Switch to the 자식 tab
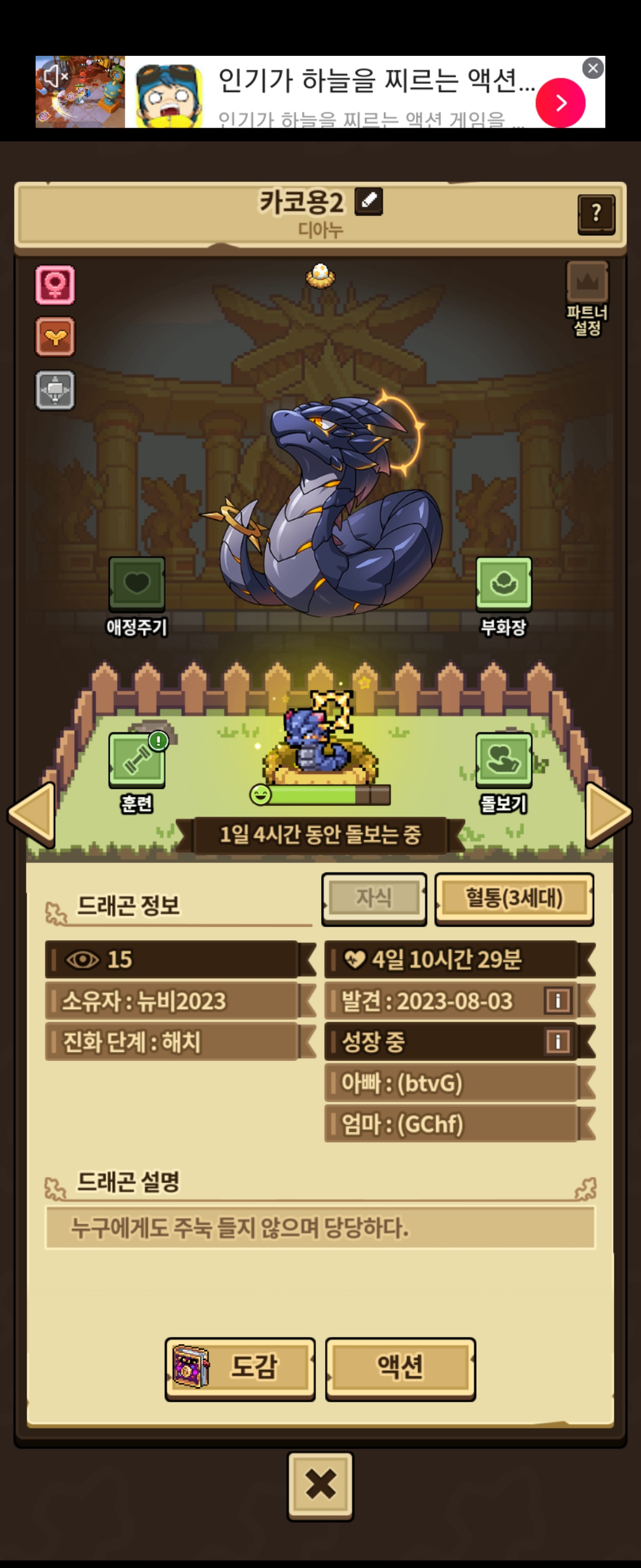 tap(373, 899)
